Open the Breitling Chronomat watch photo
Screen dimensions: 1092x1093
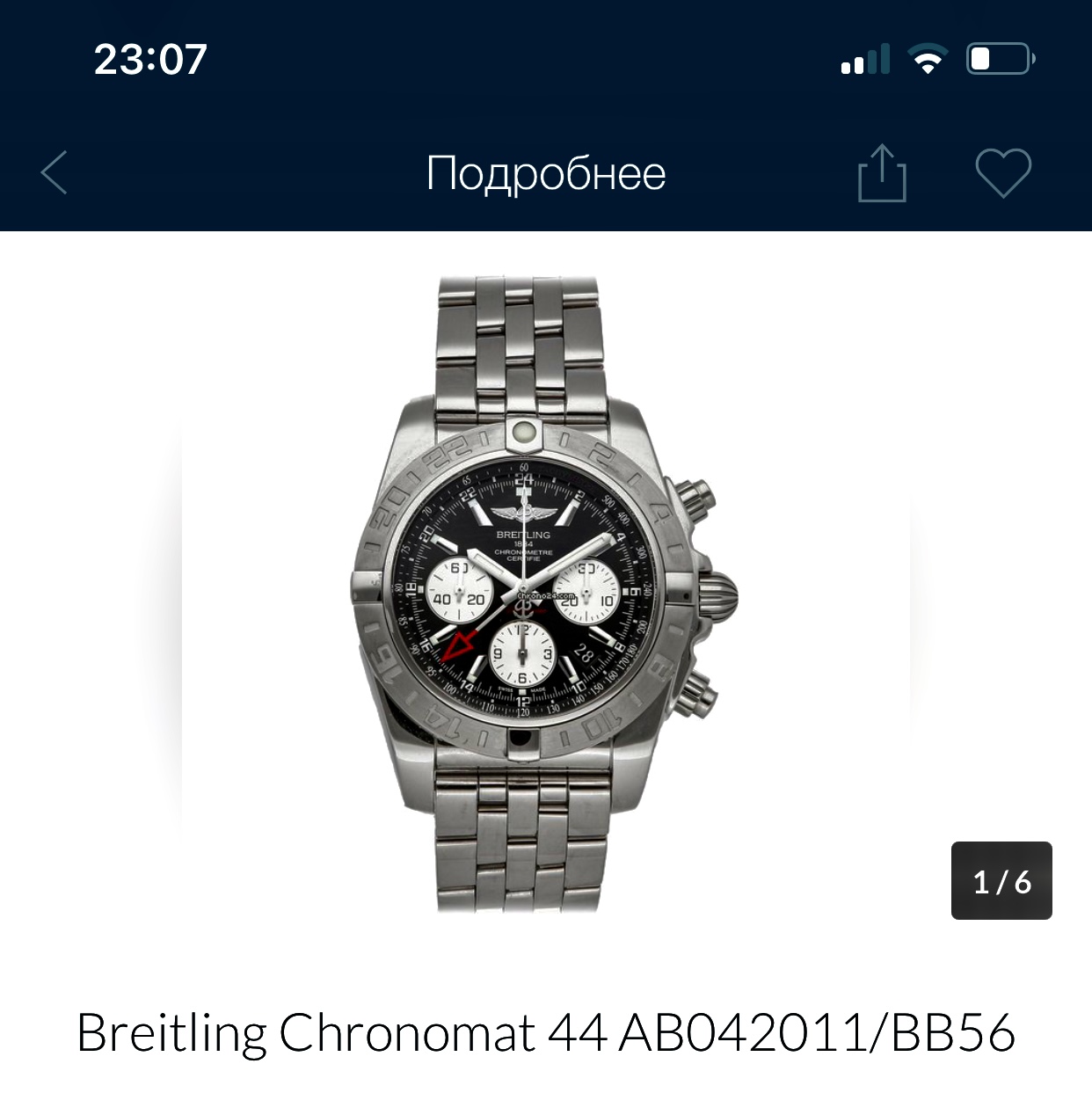pos(545,595)
